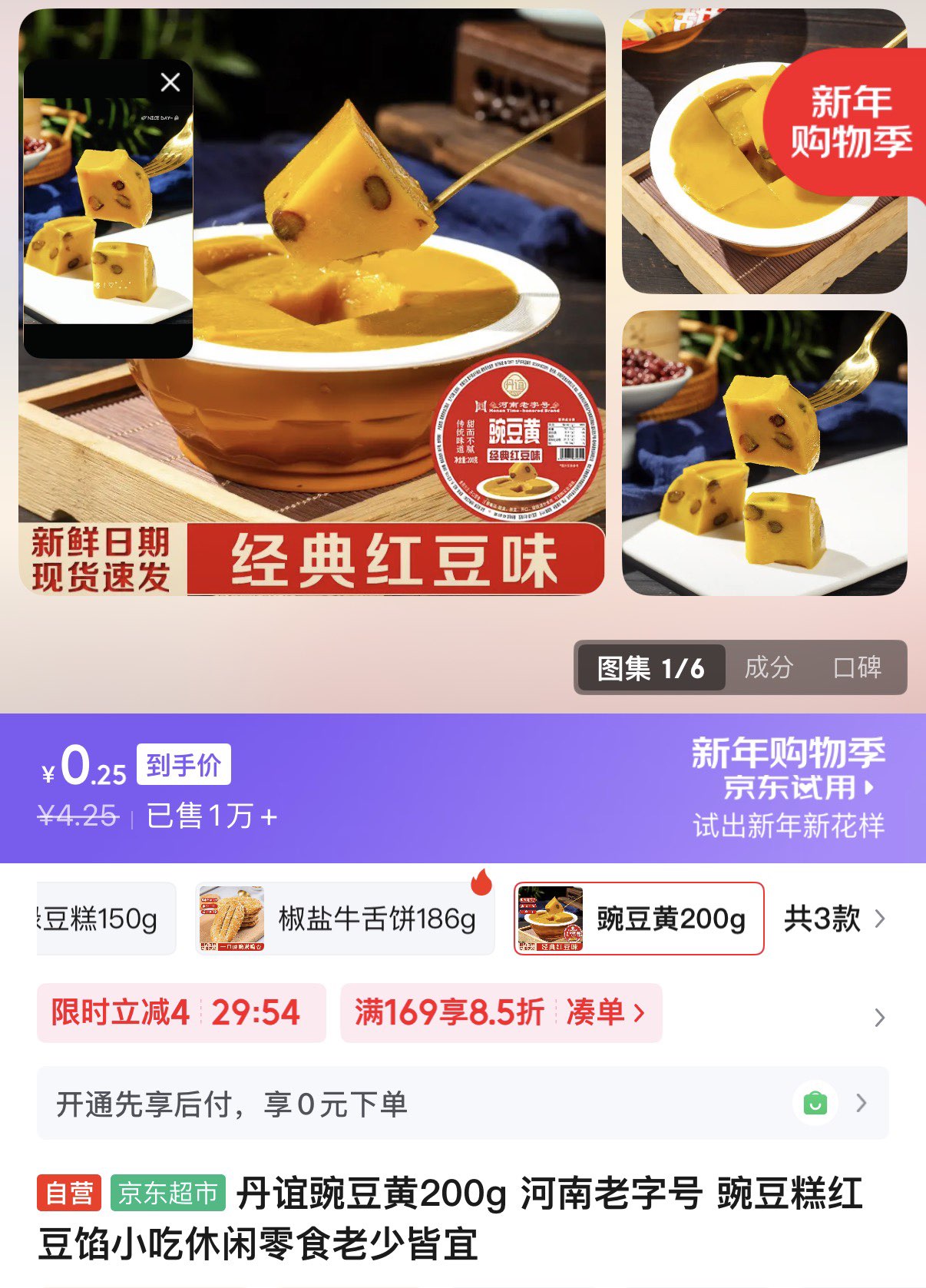
Task: Switch to the 成分 tab
Action: (x=768, y=667)
